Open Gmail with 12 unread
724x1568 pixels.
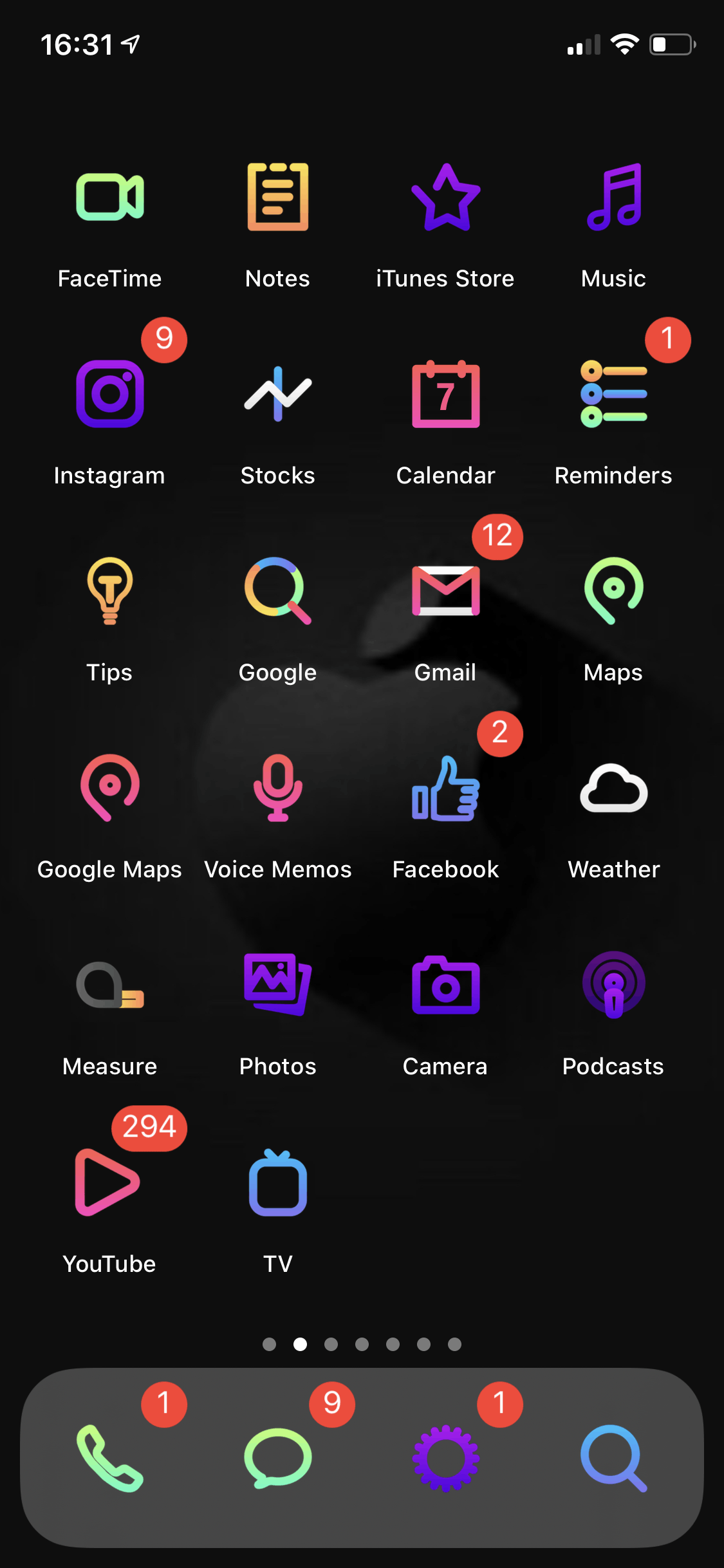coord(445,591)
